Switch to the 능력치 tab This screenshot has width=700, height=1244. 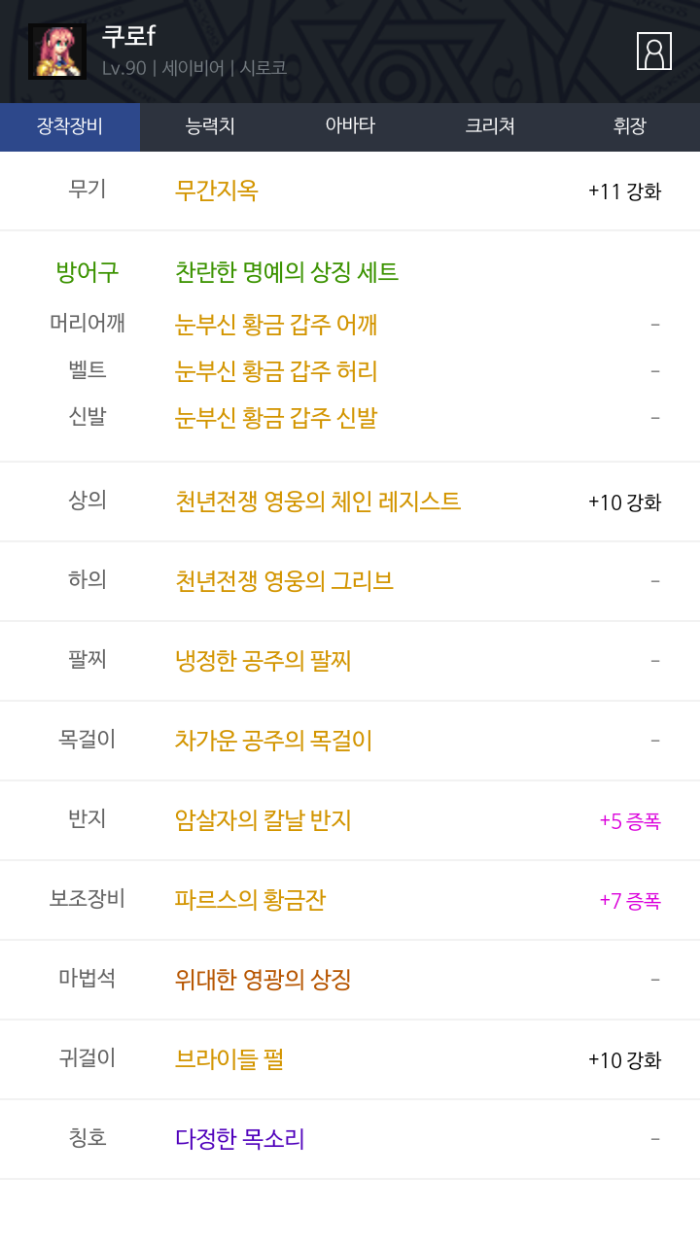coord(210,127)
